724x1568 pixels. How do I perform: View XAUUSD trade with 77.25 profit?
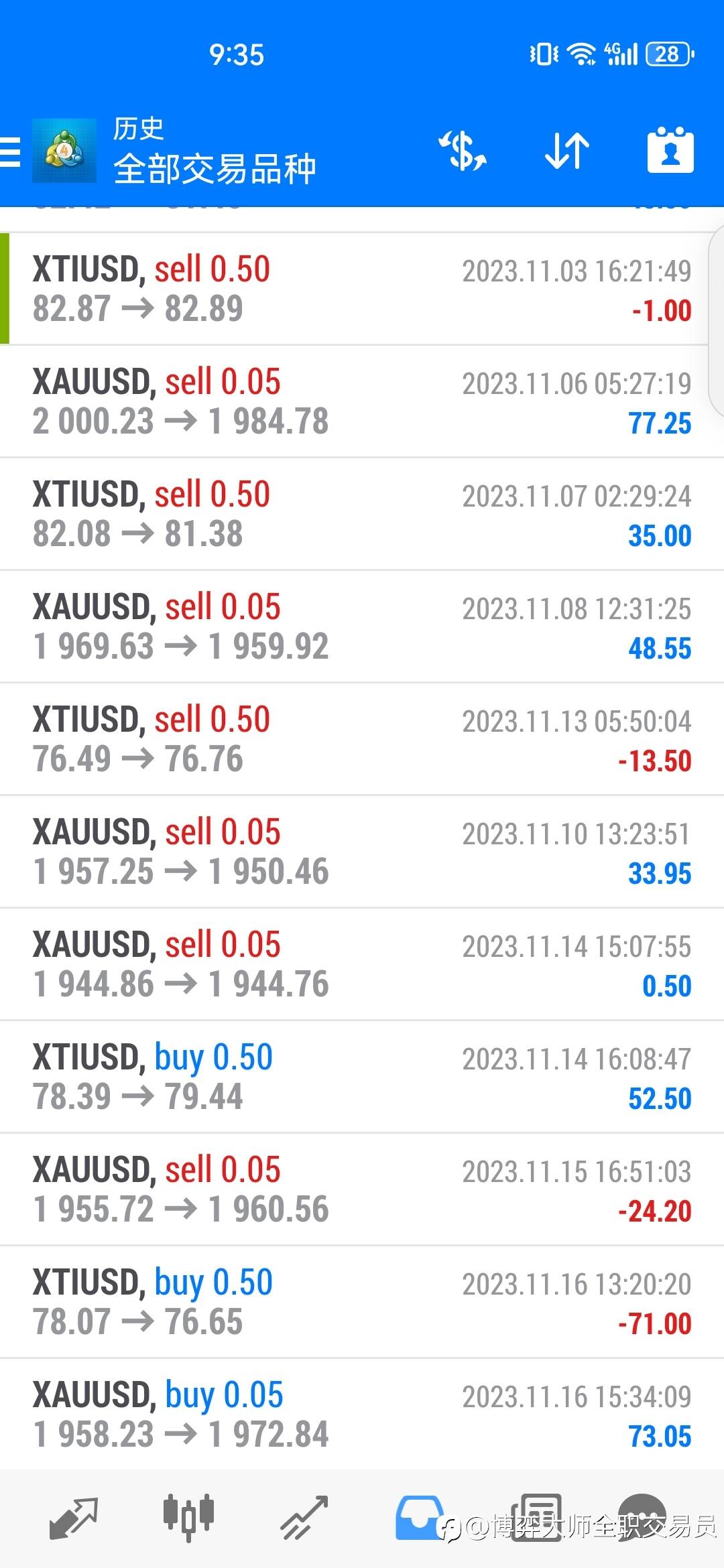click(362, 401)
